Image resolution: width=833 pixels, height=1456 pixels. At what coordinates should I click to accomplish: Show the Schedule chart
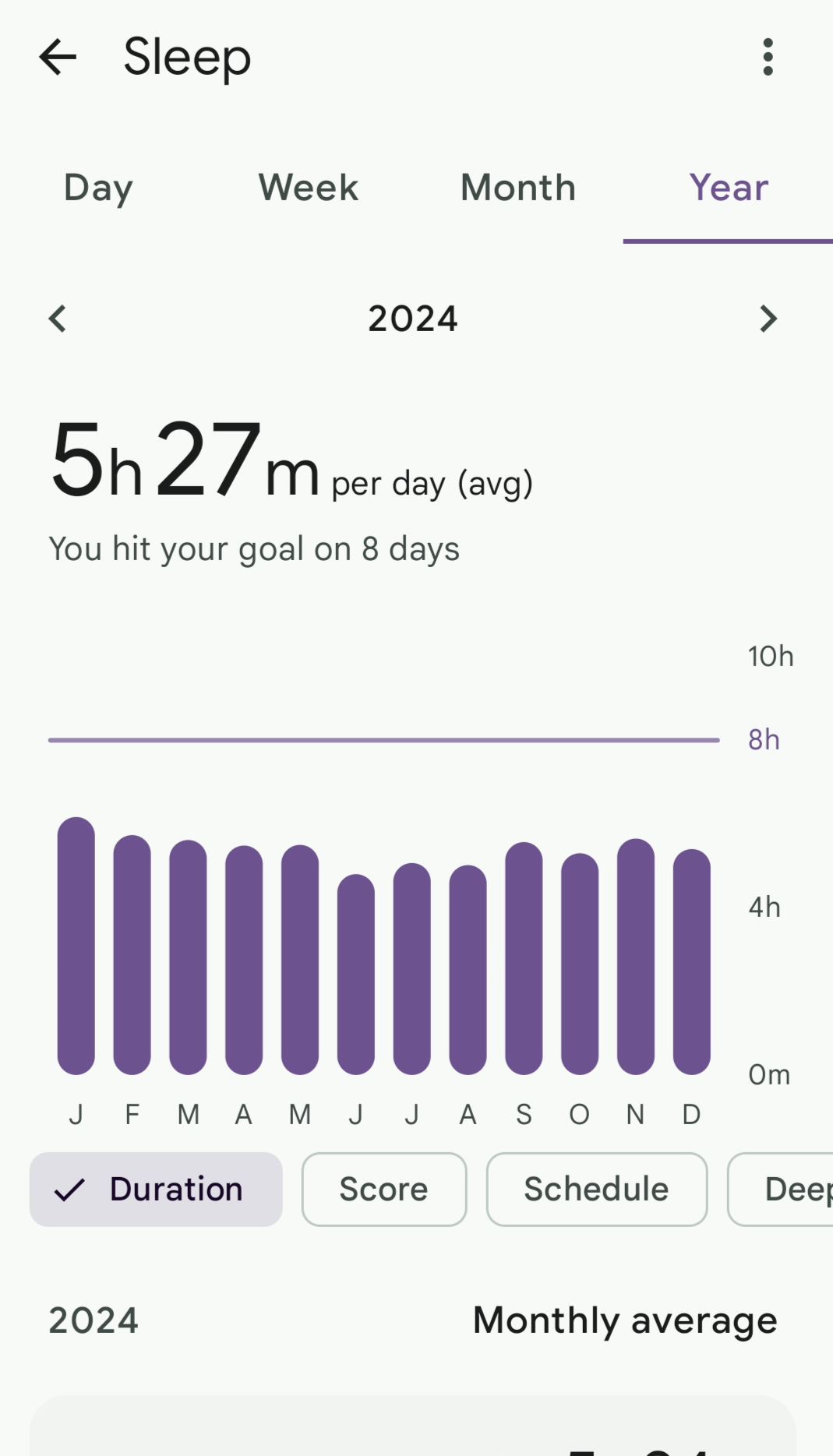tap(597, 1190)
